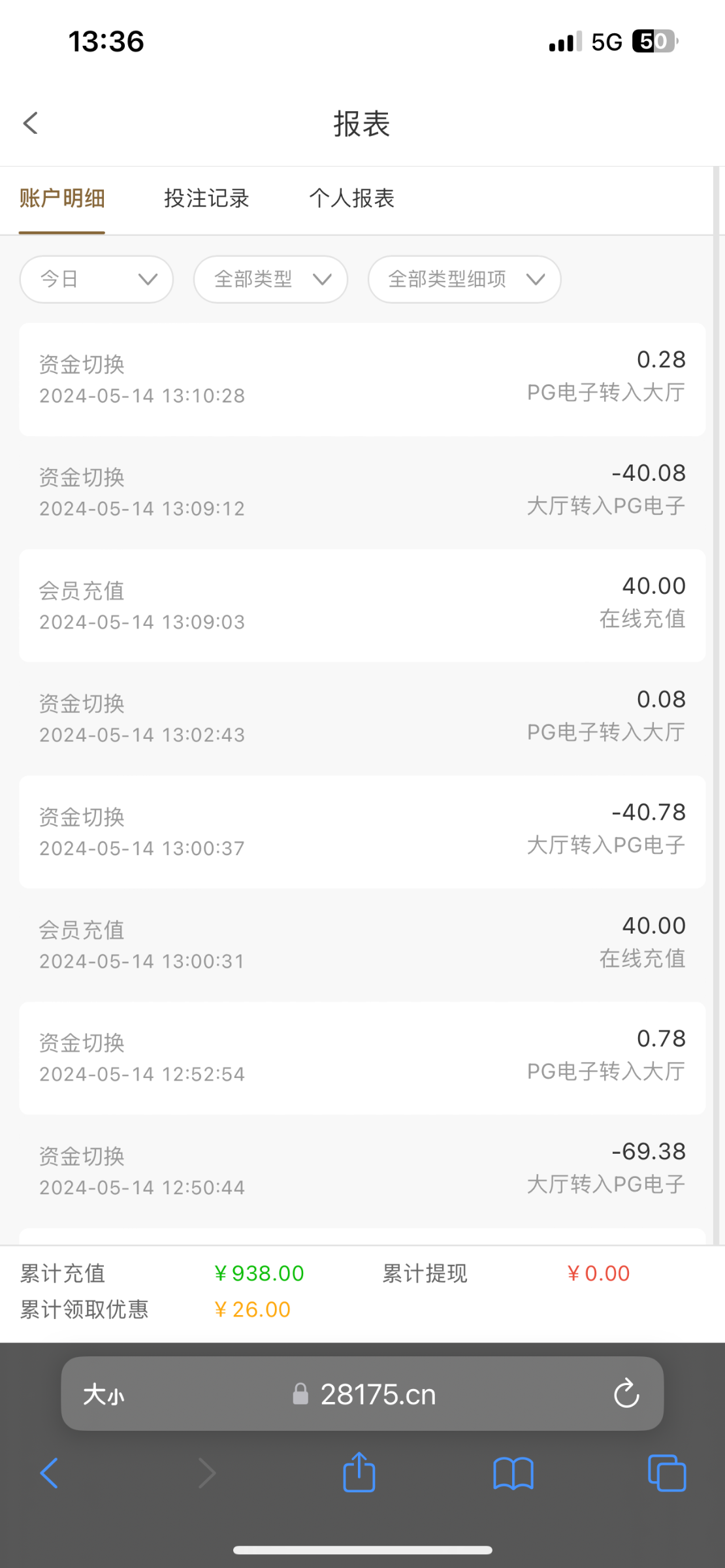725x1568 pixels.
Task: Expand the 今日 date filter
Action: tap(97, 280)
